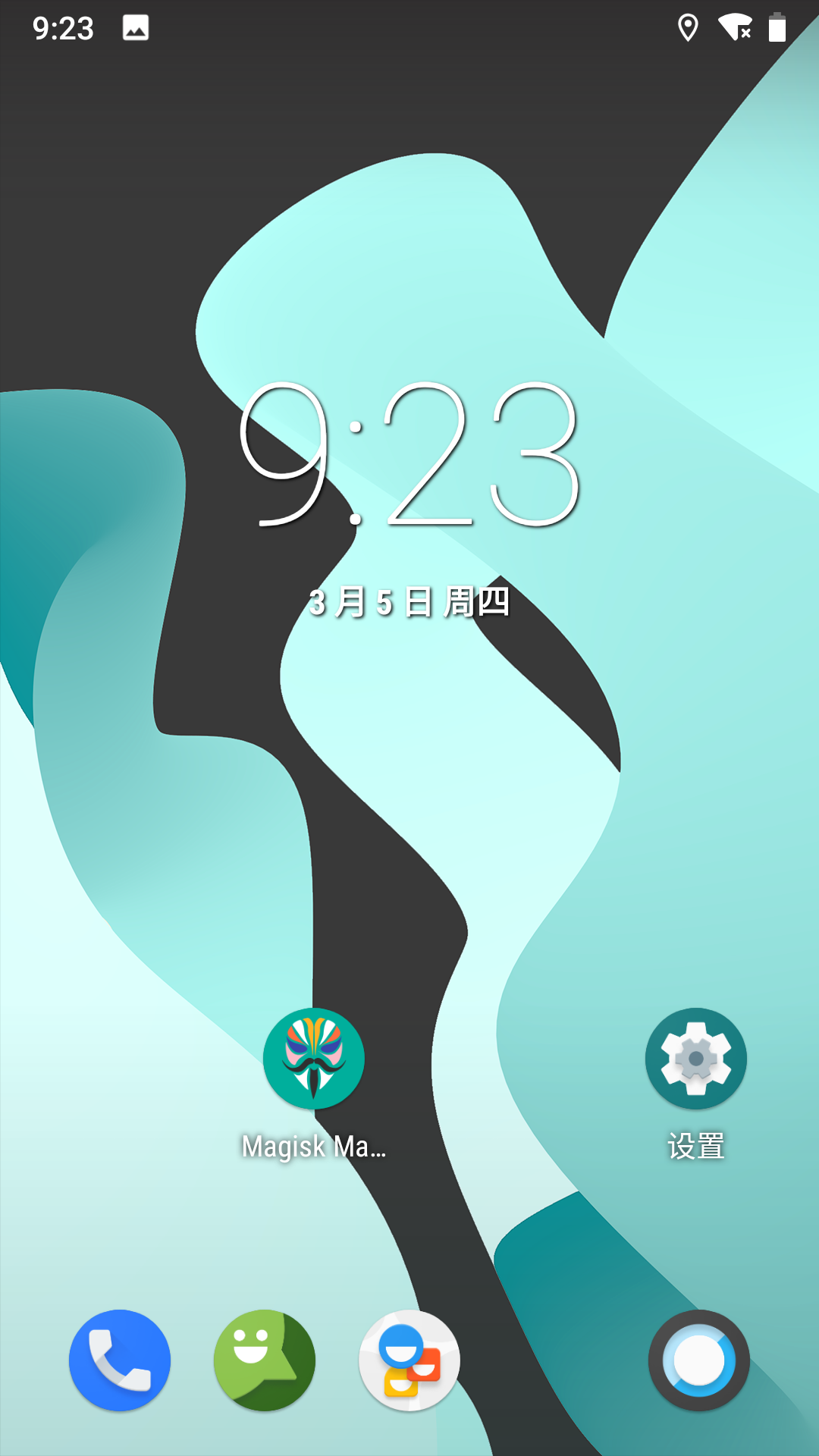819x1456 pixels.
Task: Open the 设置 settings app
Action: click(695, 1059)
